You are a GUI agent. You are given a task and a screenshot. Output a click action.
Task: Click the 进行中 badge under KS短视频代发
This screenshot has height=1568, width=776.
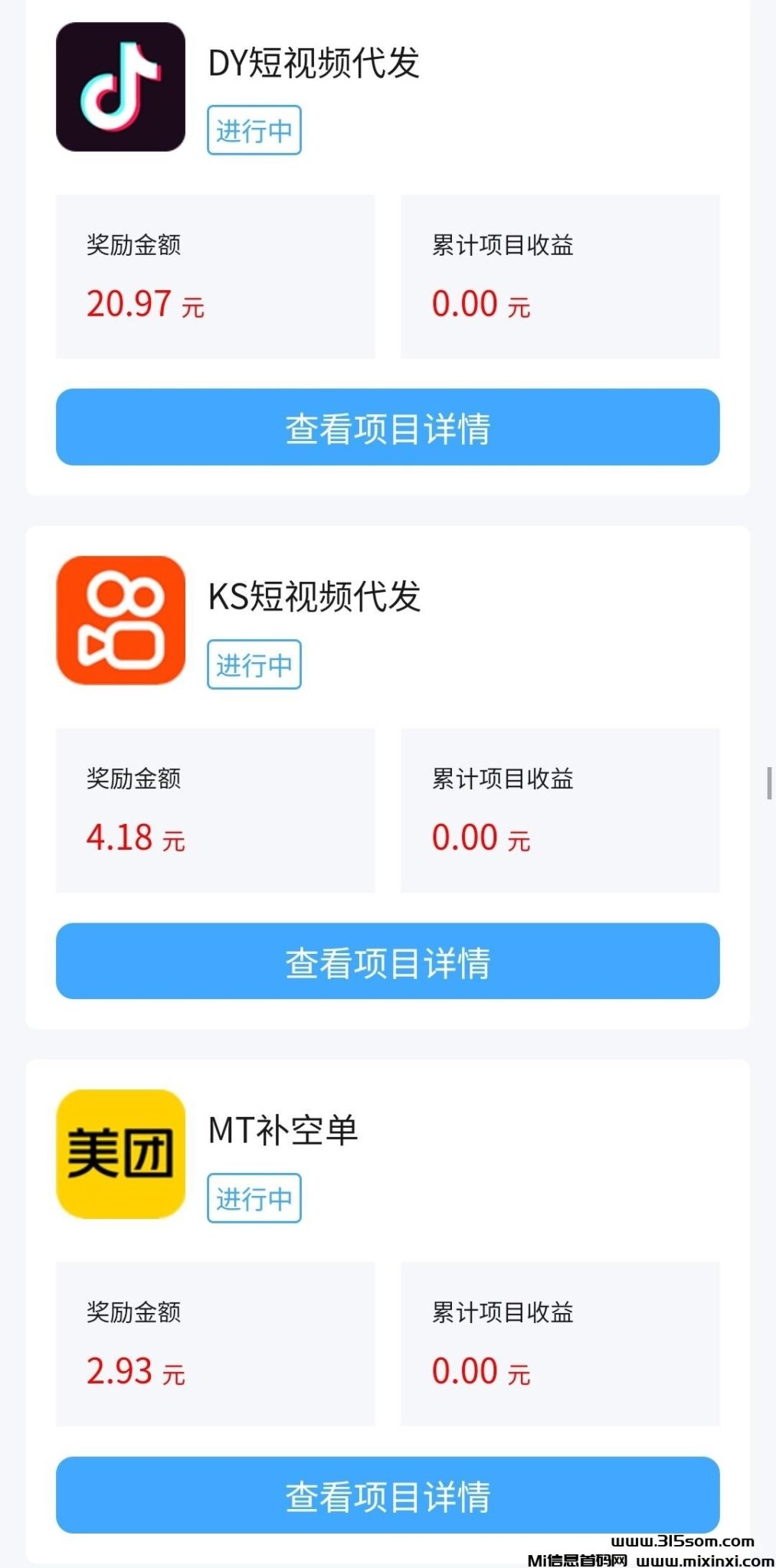[255, 665]
